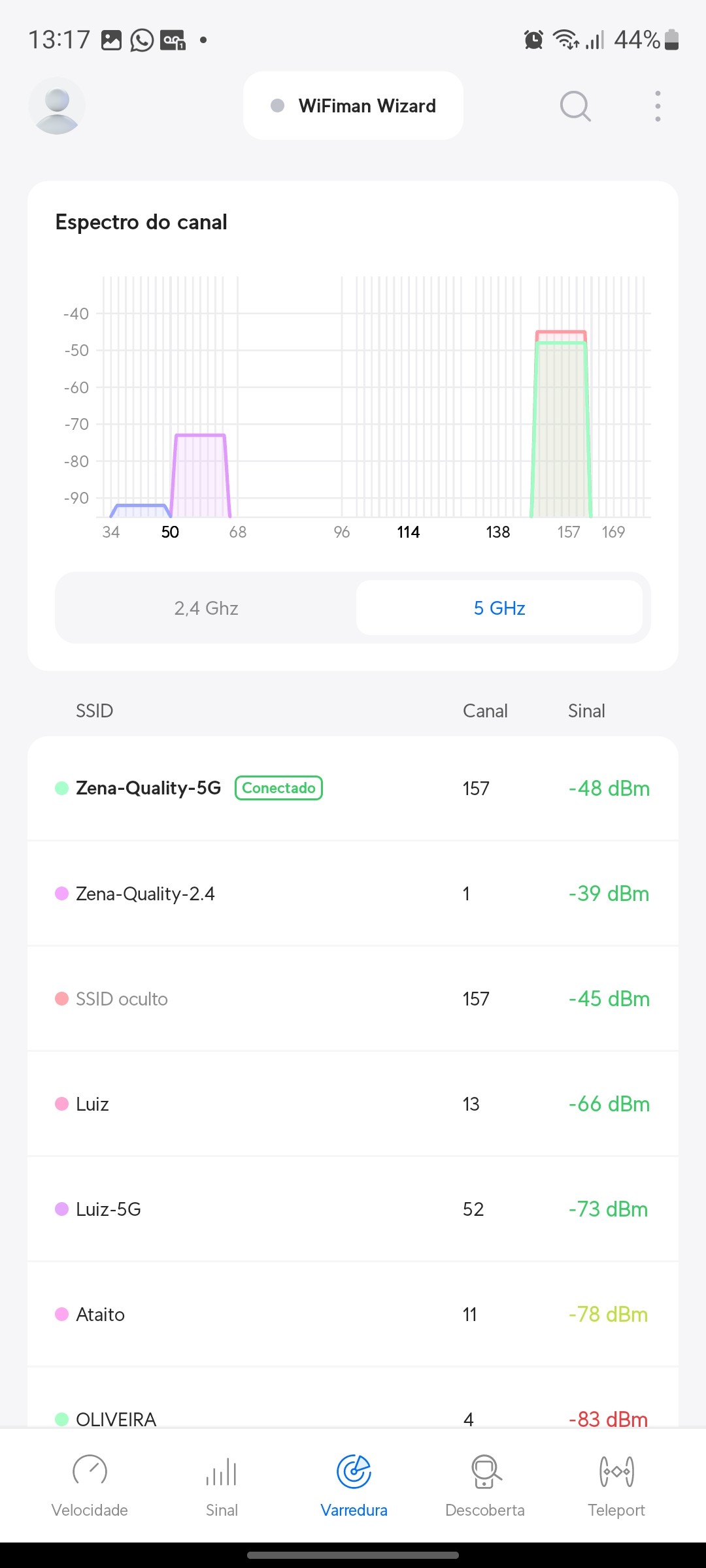Open Zena-Quality-2.4 network details
Image resolution: width=706 pixels, height=1568 pixels.
click(353, 893)
